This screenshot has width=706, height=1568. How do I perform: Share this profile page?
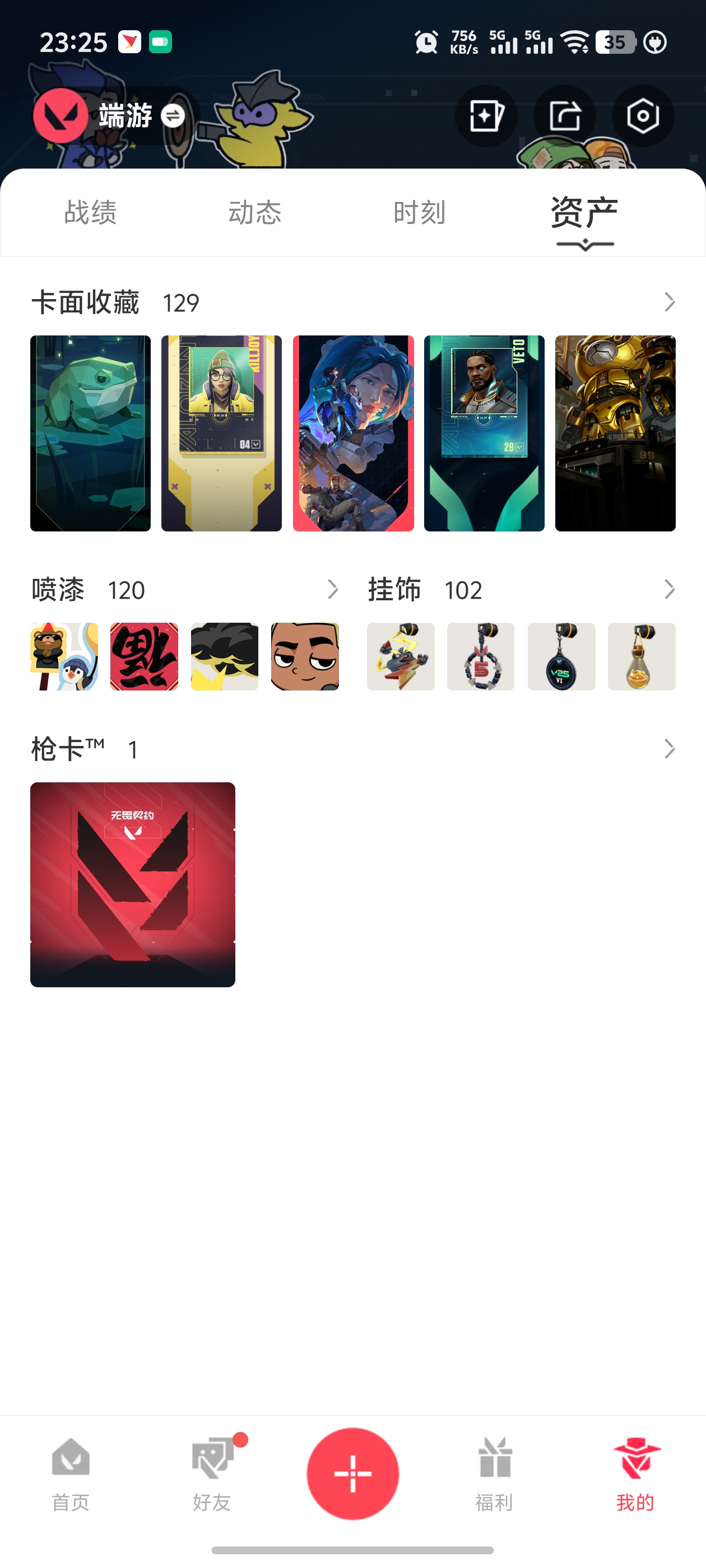pos(564,116)
